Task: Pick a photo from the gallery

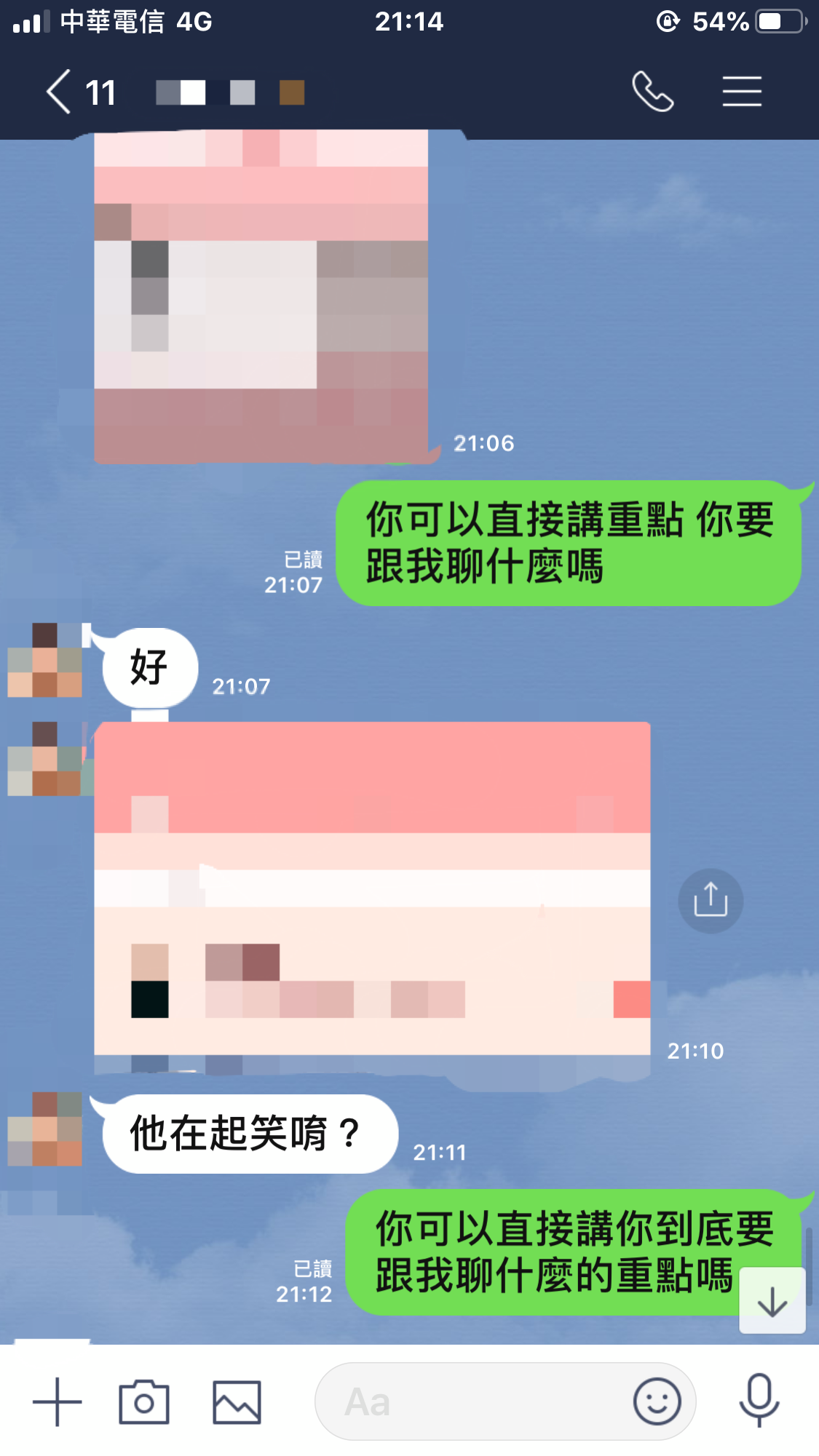Action: pyautogui.click(x=237, y=1401)
